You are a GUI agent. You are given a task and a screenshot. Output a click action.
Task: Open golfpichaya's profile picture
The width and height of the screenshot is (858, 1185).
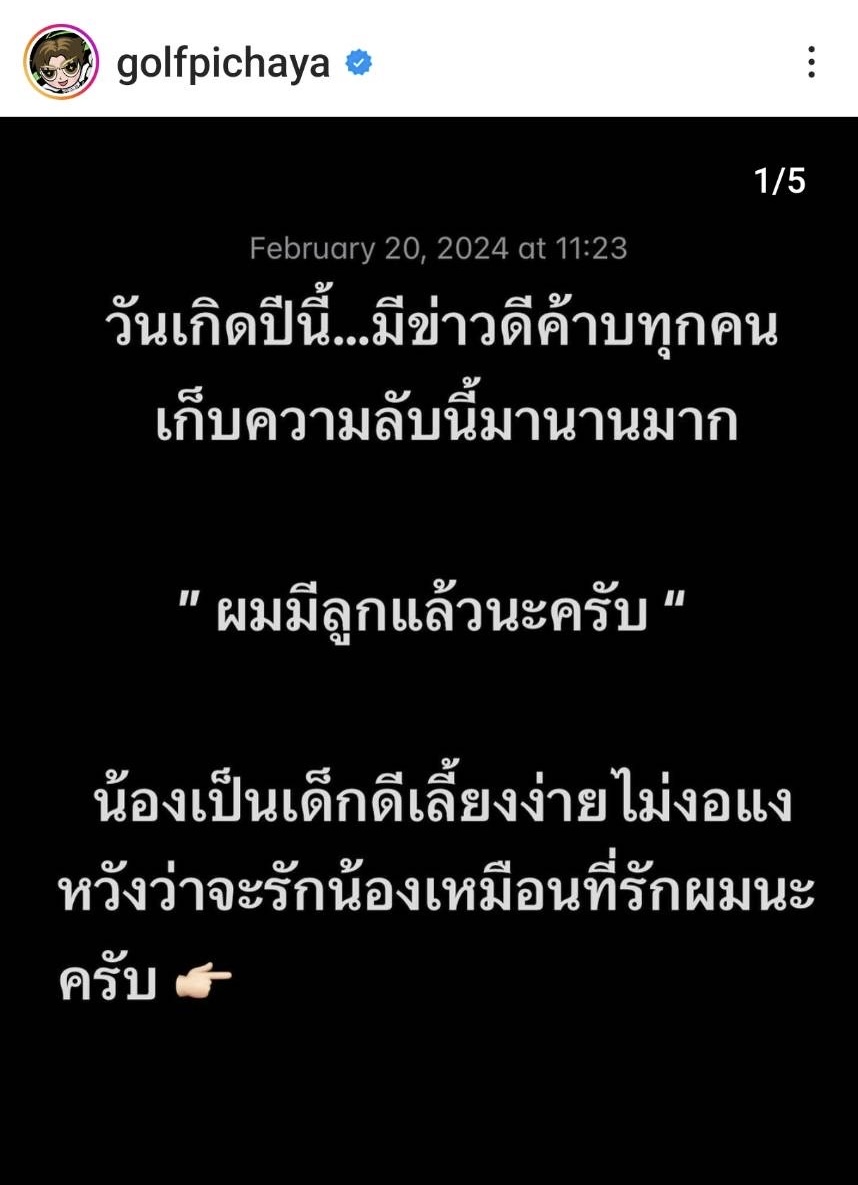click(61, 63)
